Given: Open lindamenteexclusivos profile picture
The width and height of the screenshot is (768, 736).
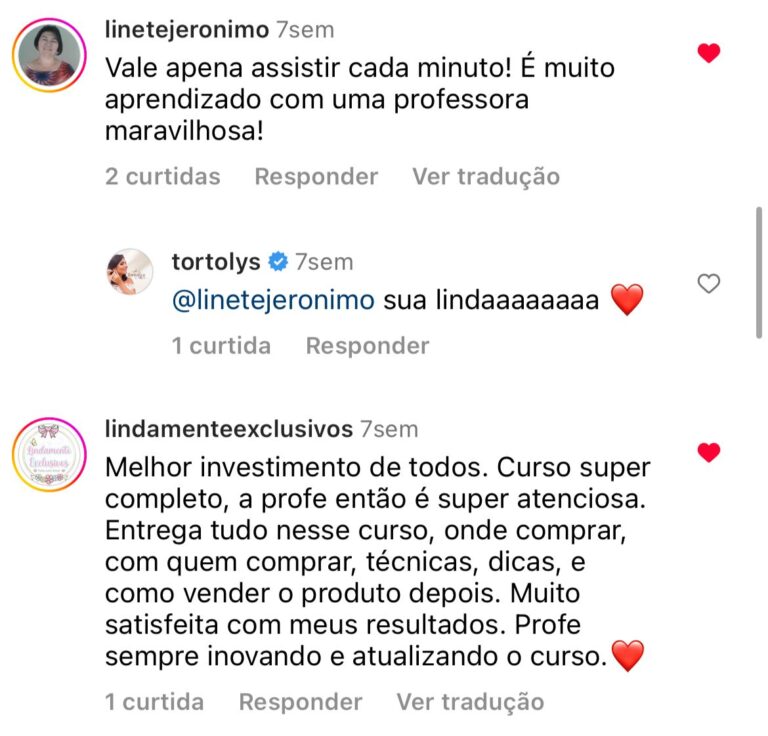Looking at the screenshot, I should [49, 454].
